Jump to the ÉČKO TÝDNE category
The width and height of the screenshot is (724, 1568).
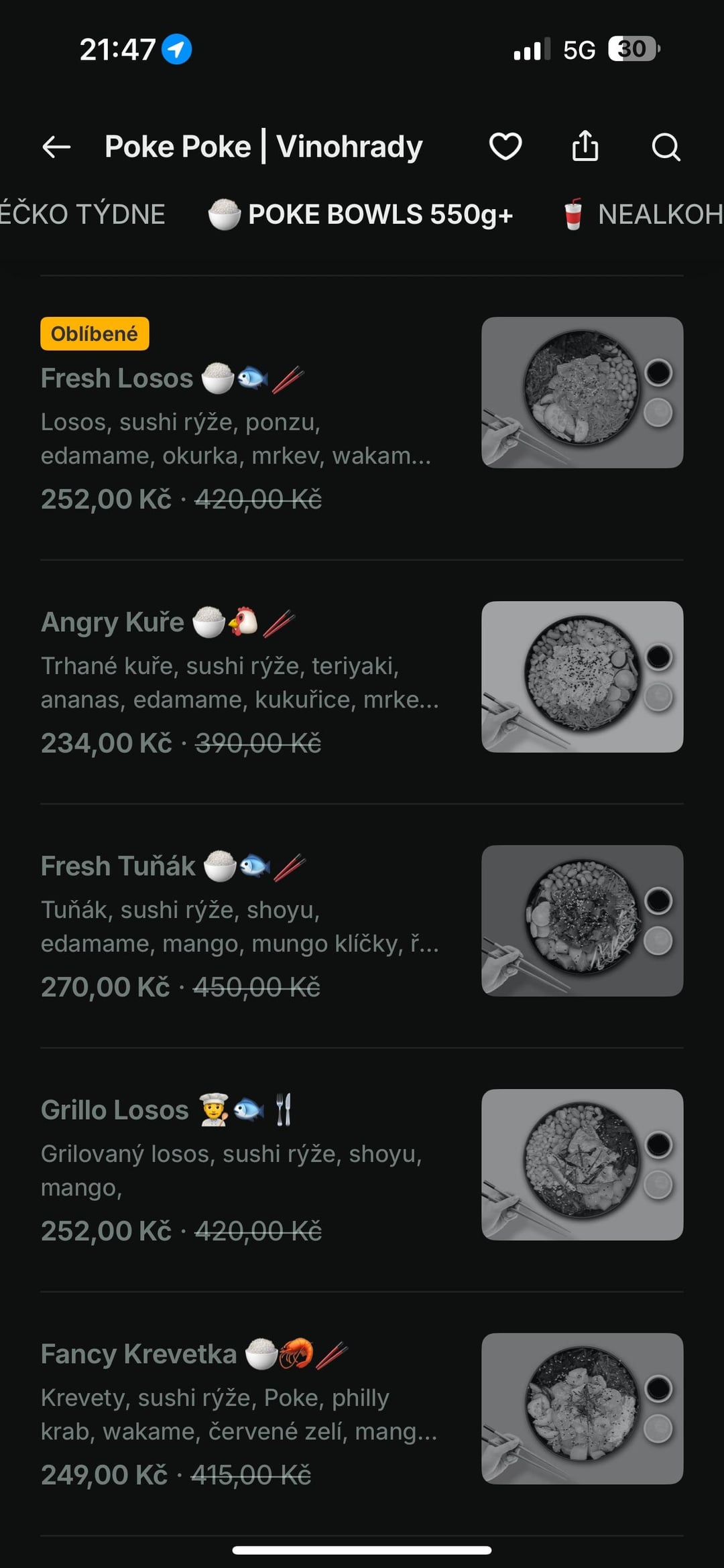pos(82,214)
